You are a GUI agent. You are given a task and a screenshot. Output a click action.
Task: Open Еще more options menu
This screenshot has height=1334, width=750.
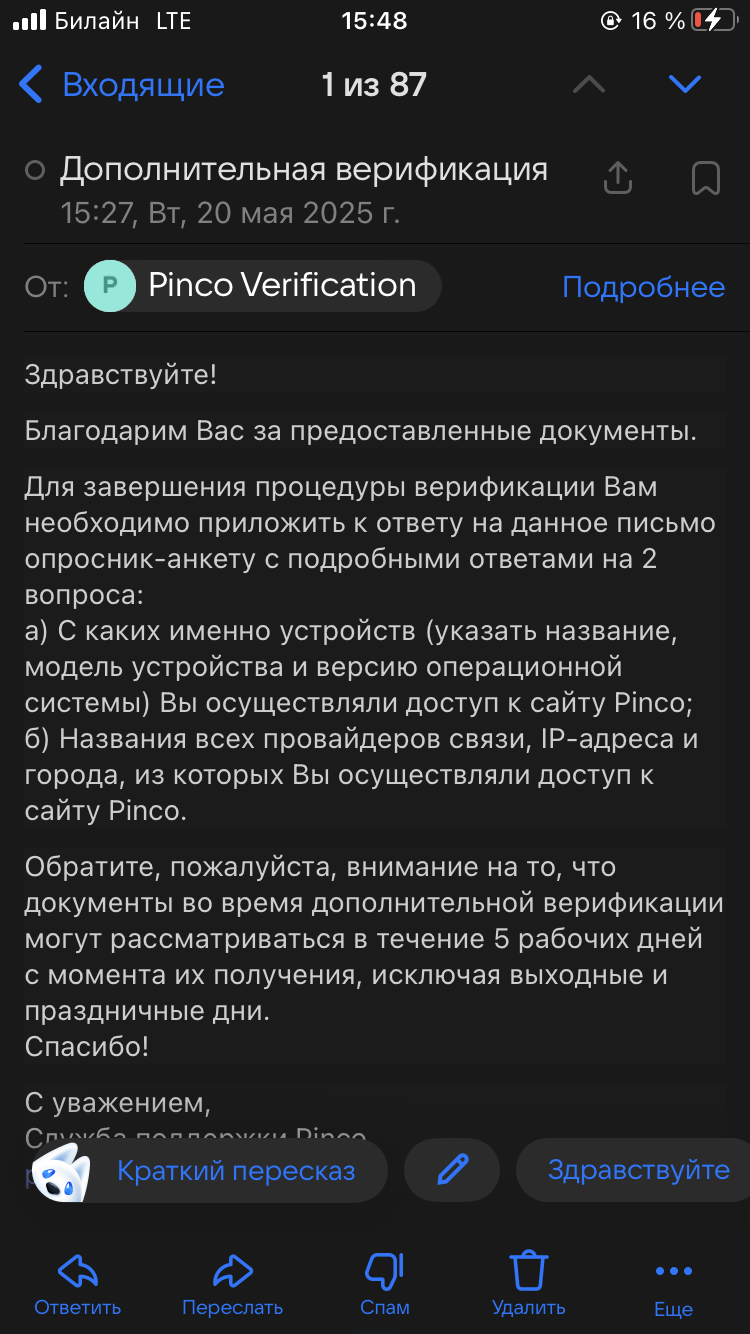click(x=673, y=1286)
